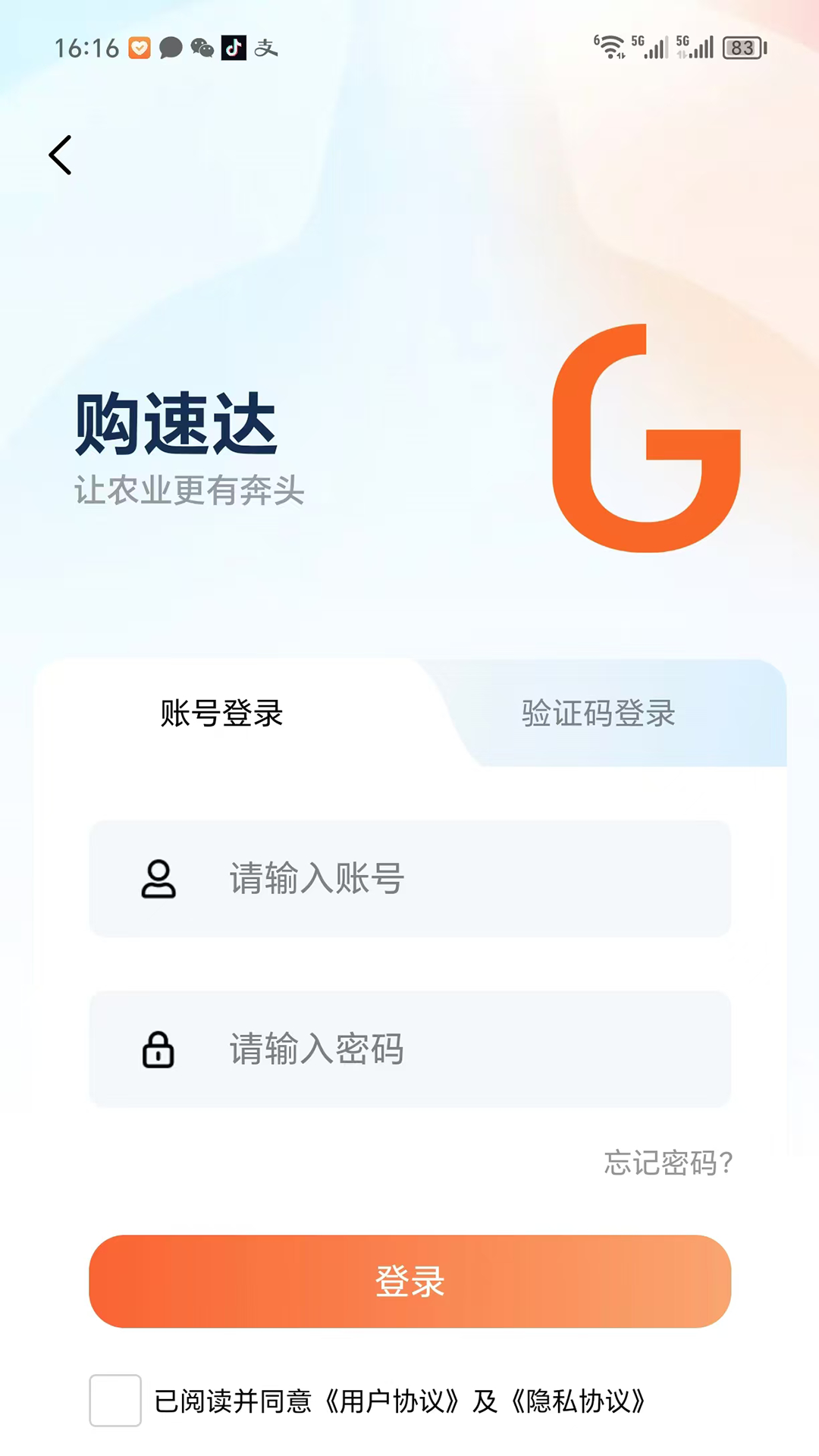Screen dimensions: 819x1456
Task: Click the person icon in account field
Action: (159, 878)
